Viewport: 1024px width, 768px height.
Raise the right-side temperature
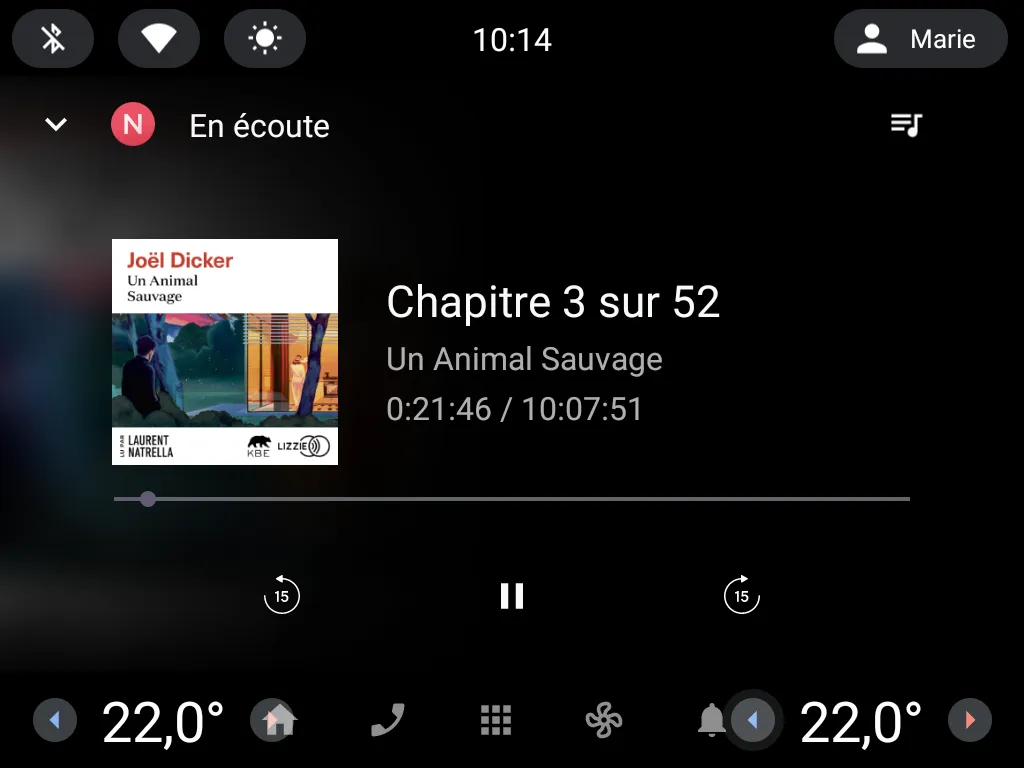[969, 720]
